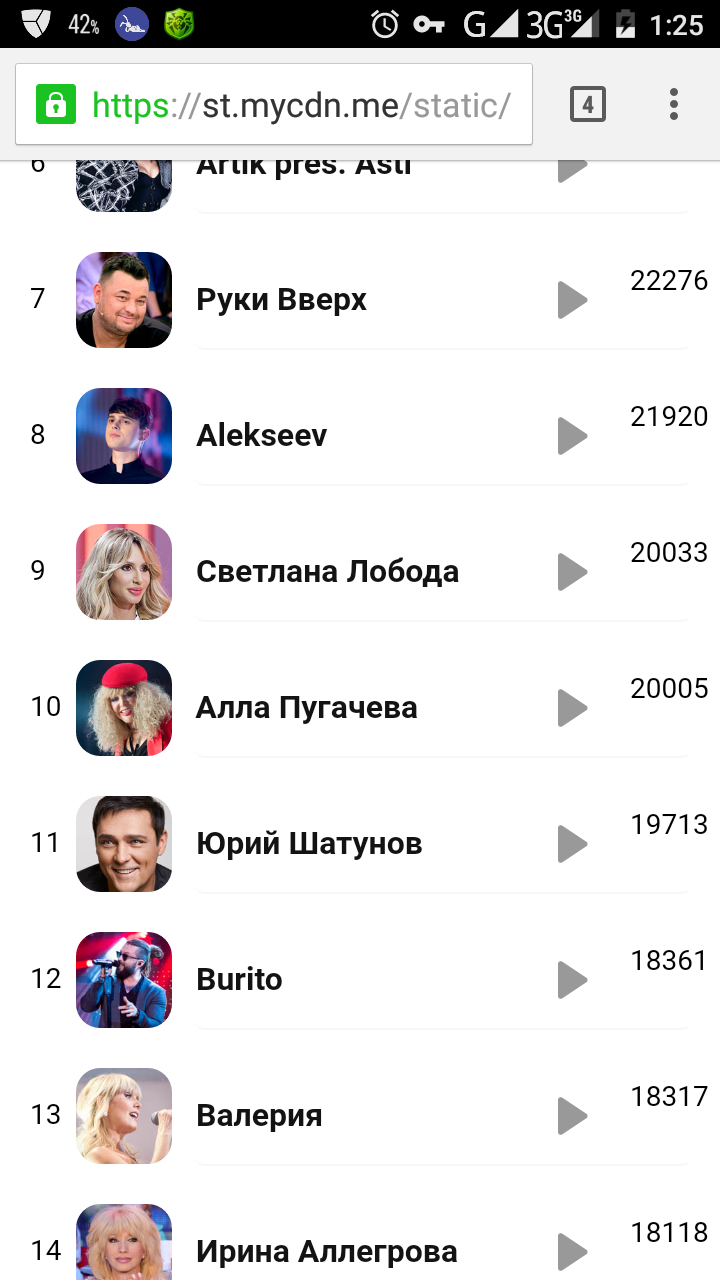Image resolution: width=720 pixels, height=1280 pixels.
Task: Open the tab switcher showing 4 tabs
Action: pos(588,104)
